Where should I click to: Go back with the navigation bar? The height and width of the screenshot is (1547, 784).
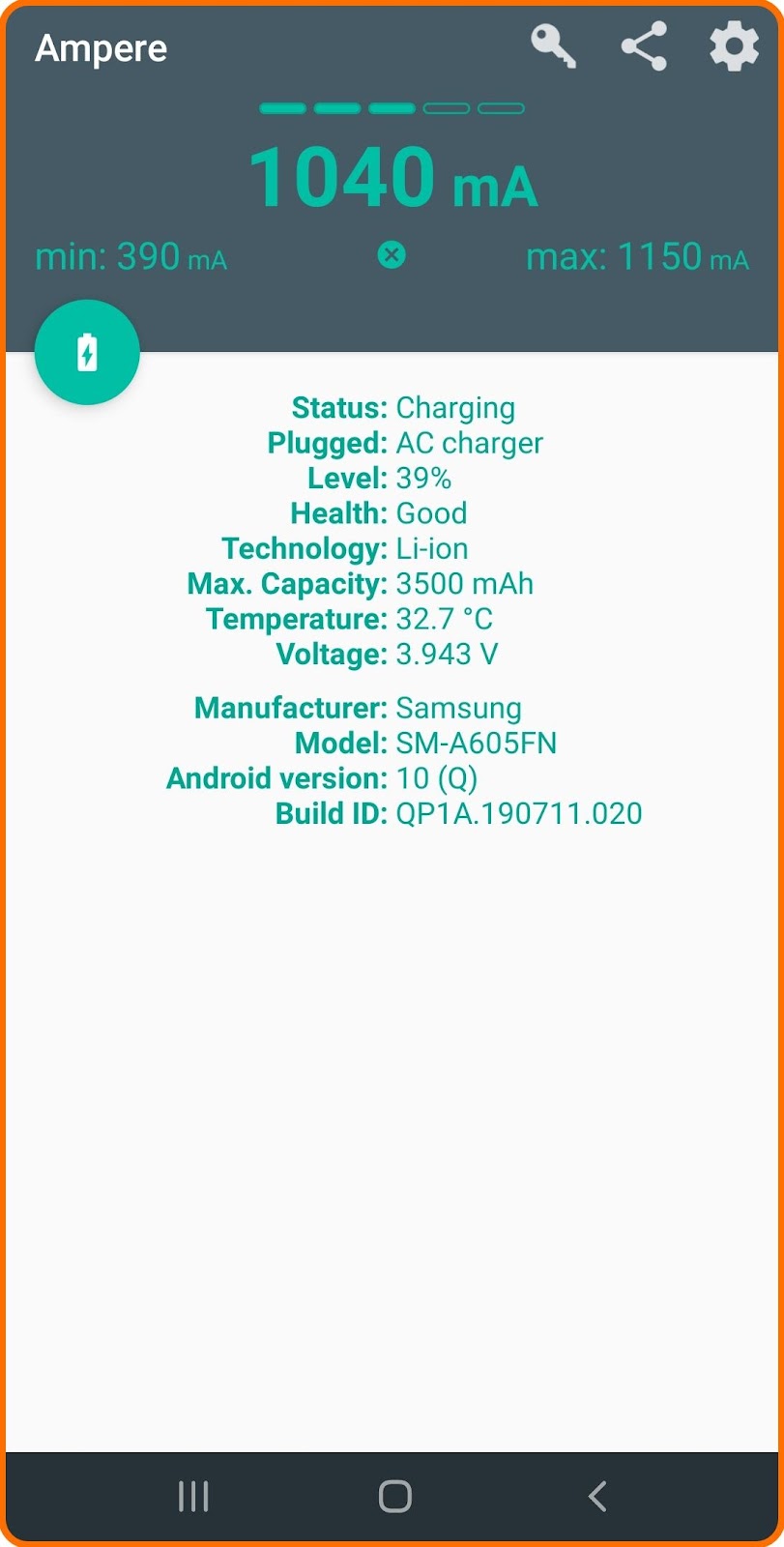[x=597, y=1496]
